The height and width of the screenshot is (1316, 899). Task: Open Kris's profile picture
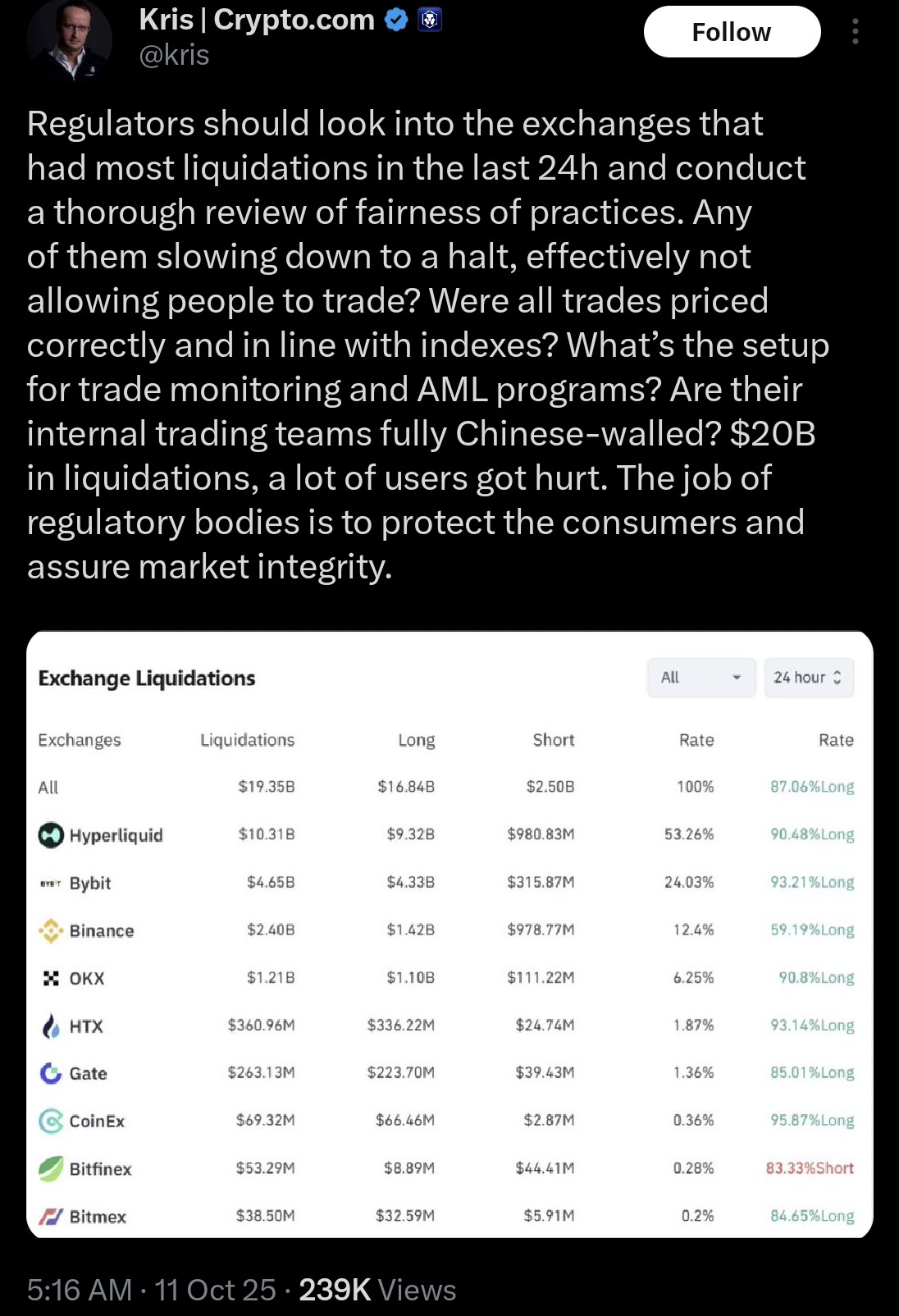pyautogui.click(x=69, y=40)
